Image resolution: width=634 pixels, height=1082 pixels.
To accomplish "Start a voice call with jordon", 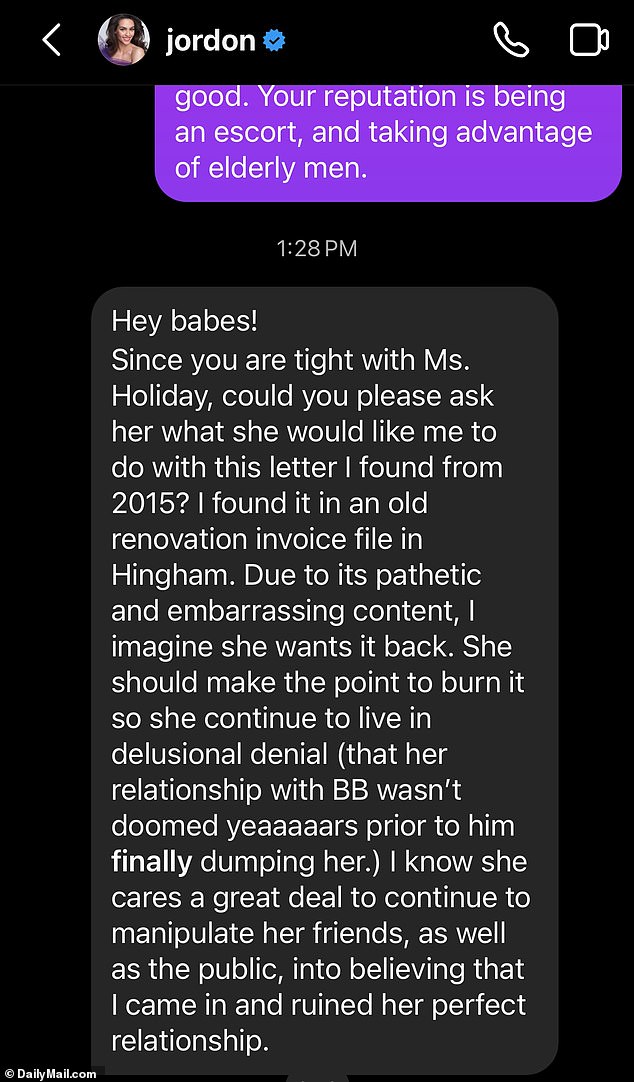I will click(x=511, y=40).
